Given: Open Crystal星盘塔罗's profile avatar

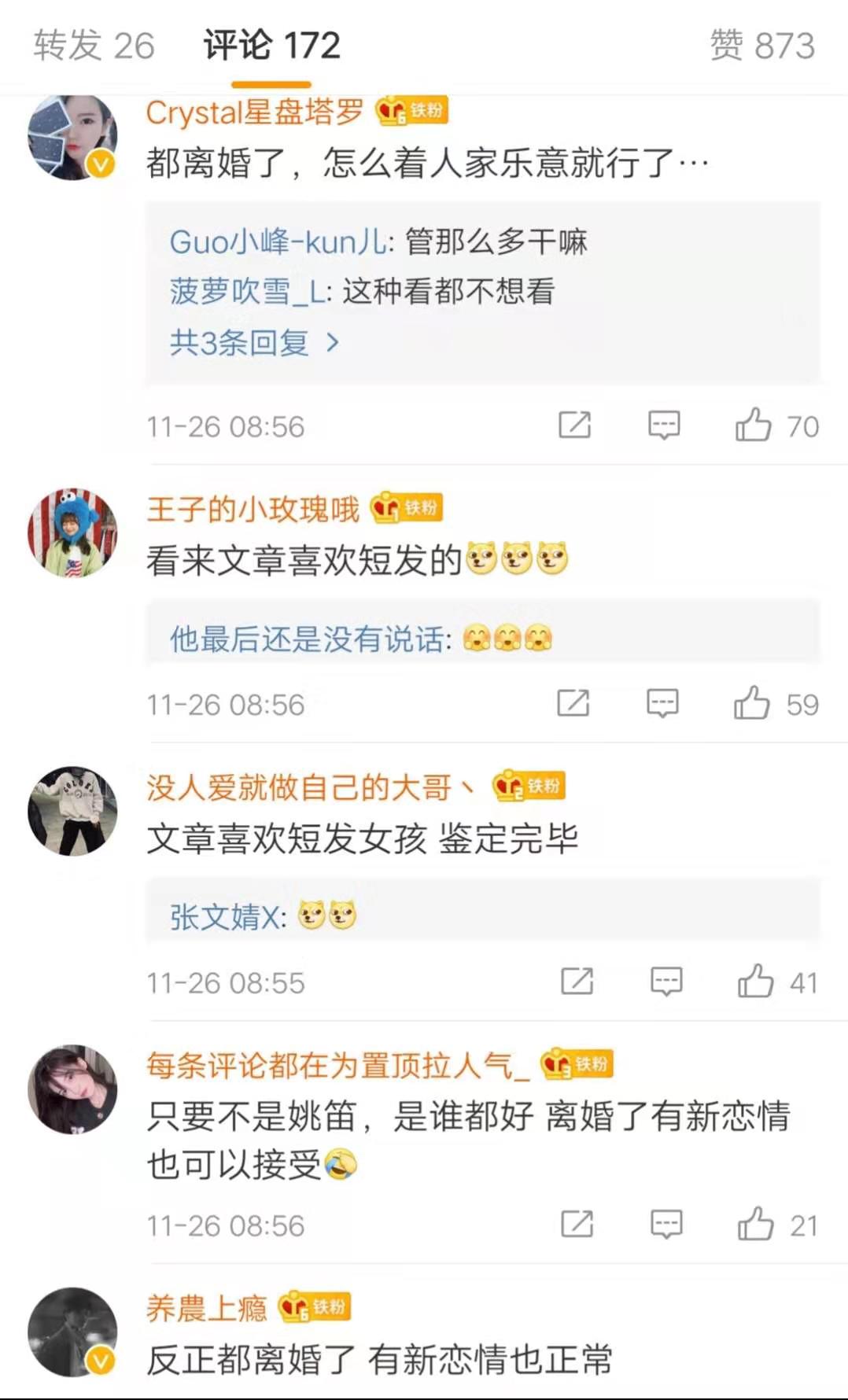Looking at the screenshot, I should (x=72, y=138).
